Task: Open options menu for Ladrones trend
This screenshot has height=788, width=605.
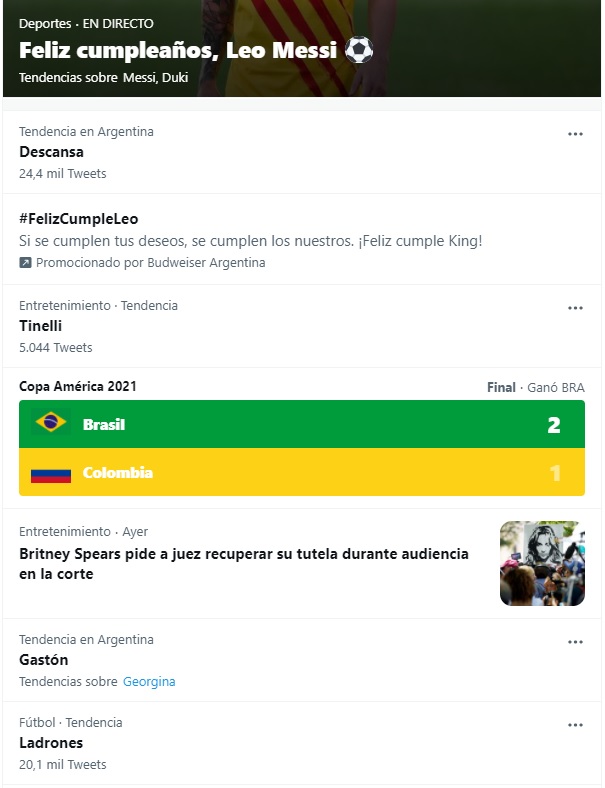Action: click(x=575, y=725)
